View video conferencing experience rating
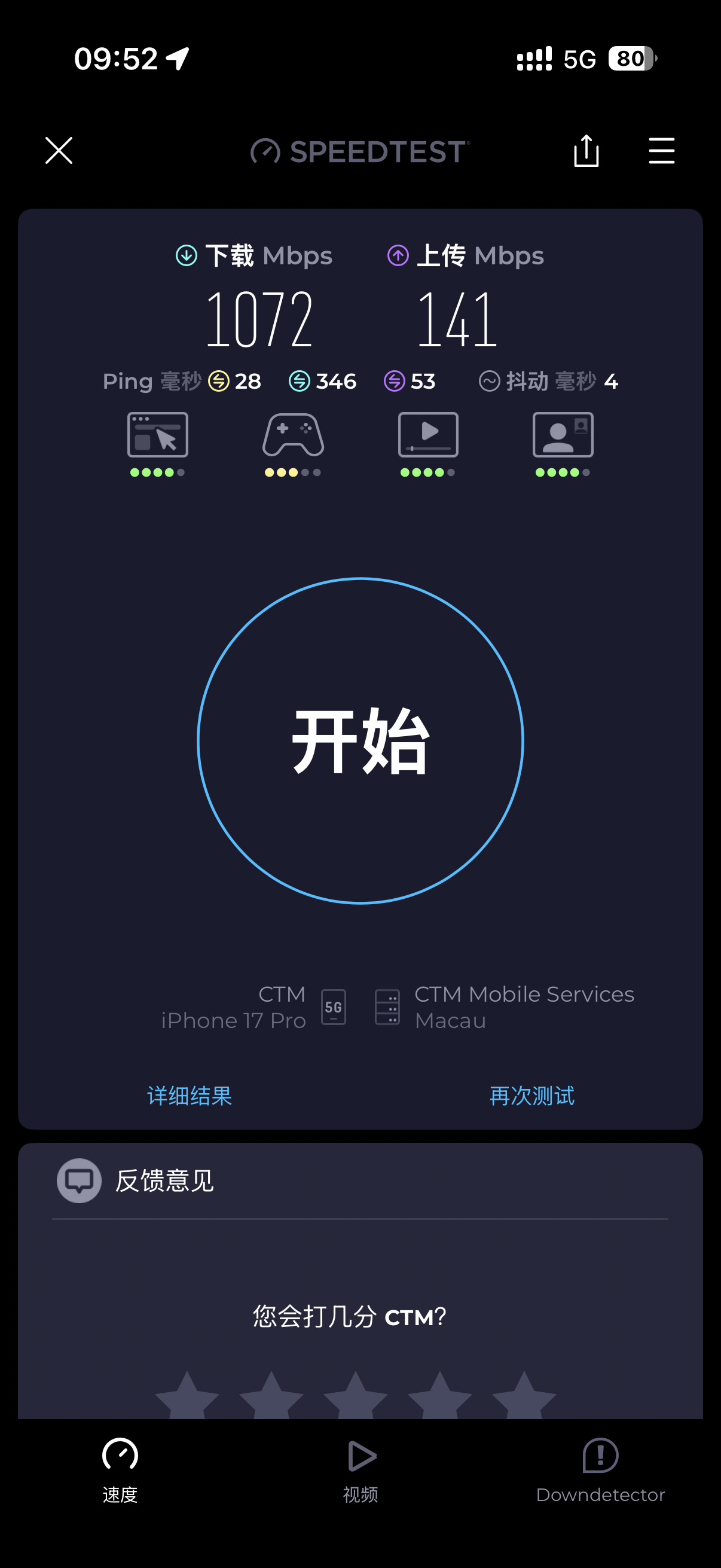721x1568 pixels. point(563,444)
